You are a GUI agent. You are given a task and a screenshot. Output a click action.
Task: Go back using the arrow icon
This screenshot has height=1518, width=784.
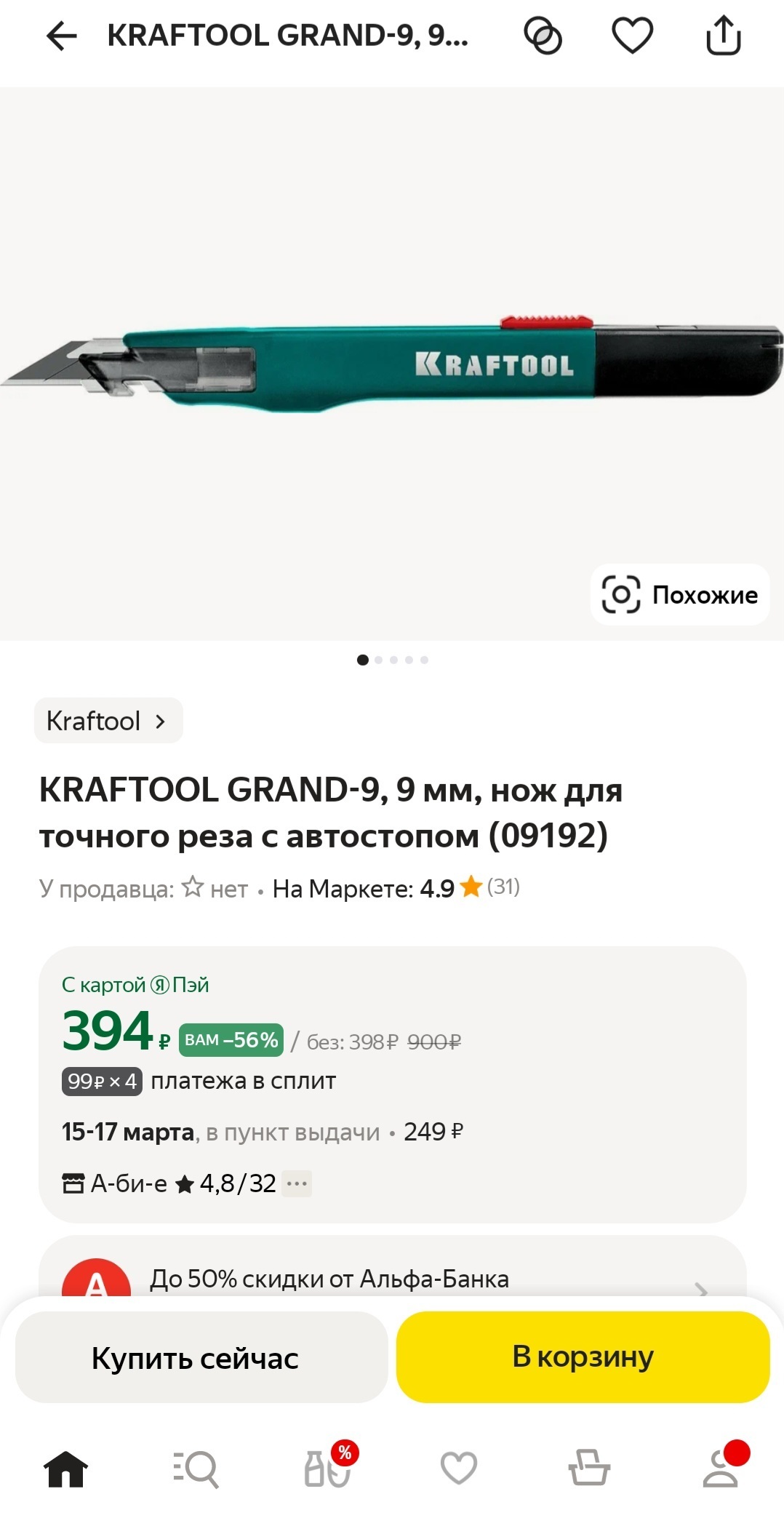coord(61,36)
